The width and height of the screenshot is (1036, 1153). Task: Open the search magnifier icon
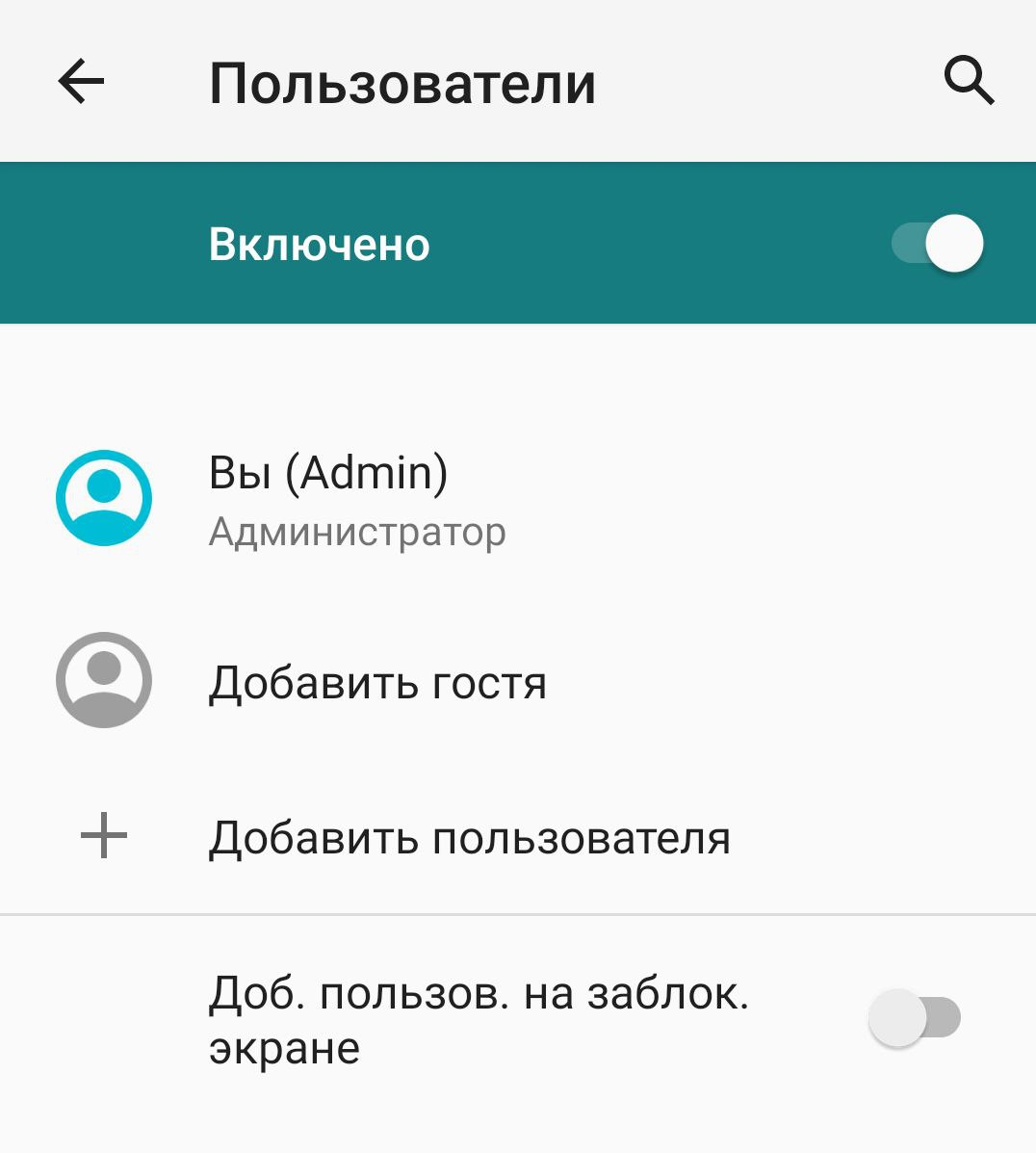pos(968,80)
